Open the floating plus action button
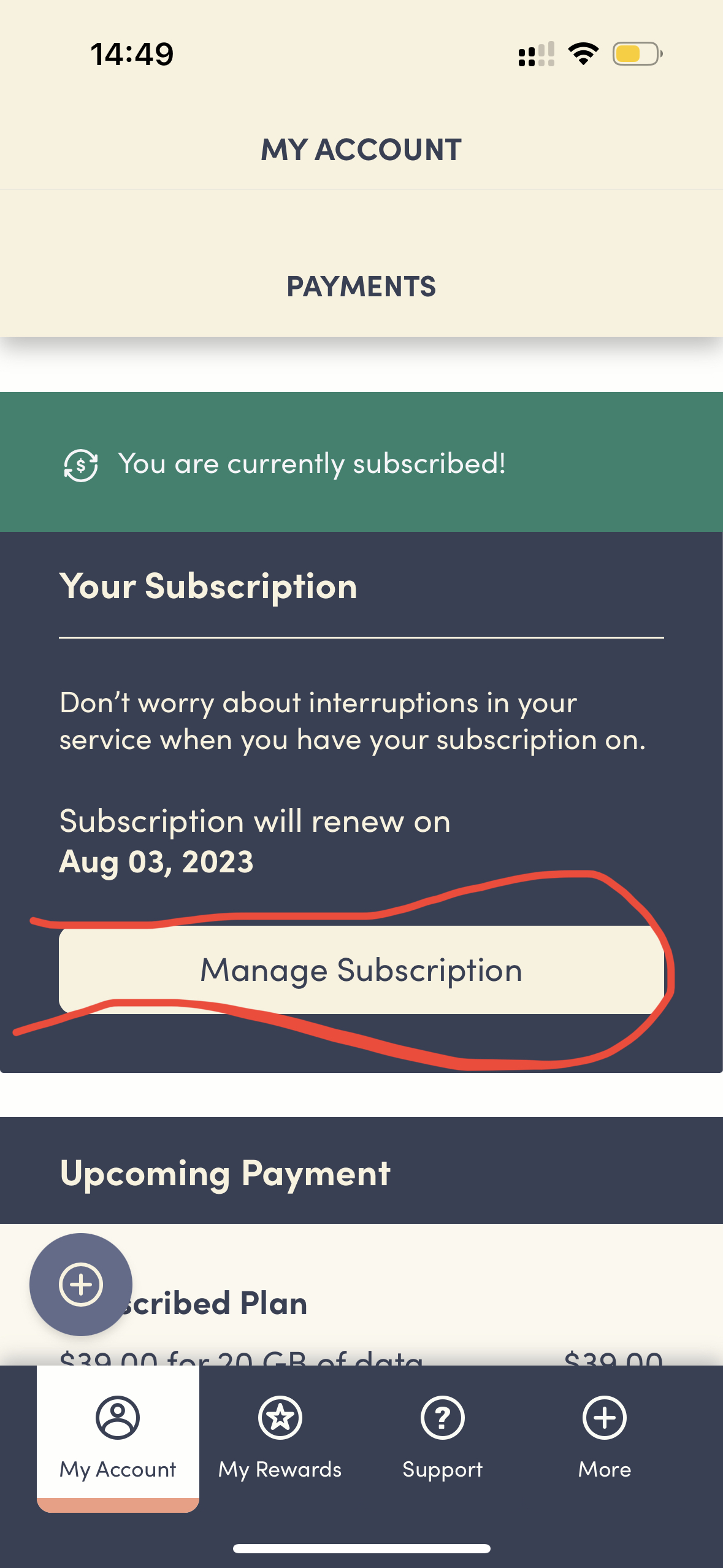Screen dimensions: 723x1568 click(80, 1284)
